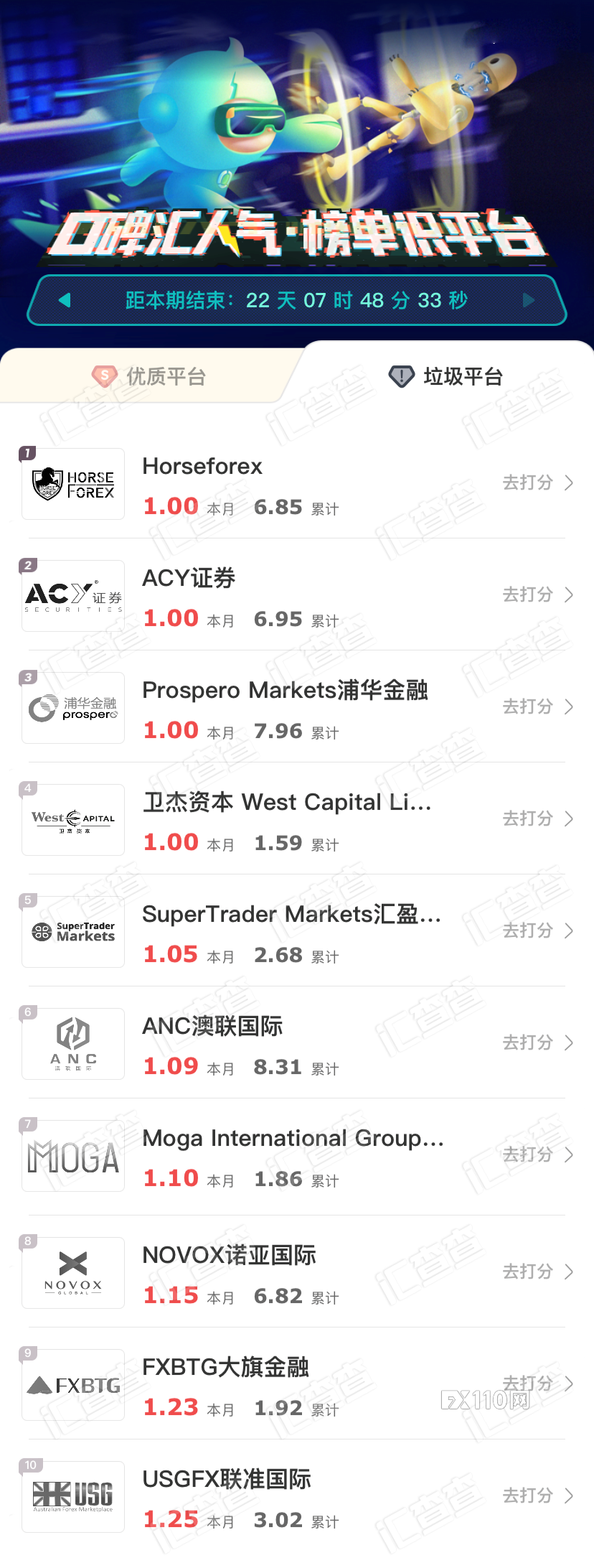
Task: Open Prospero Markets浦华金融 logo
Action: click(x=72, y=707)
